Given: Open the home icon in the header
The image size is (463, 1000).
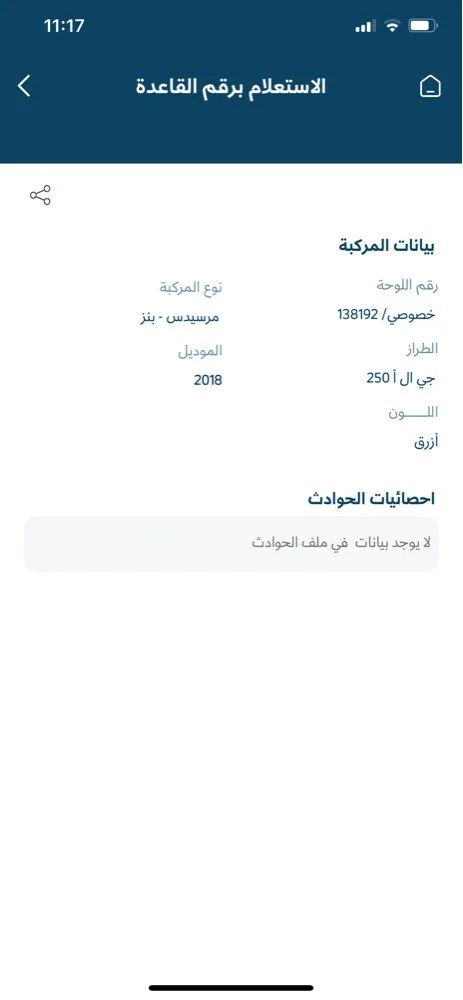Looking at the screenshot, I should 430,86.
